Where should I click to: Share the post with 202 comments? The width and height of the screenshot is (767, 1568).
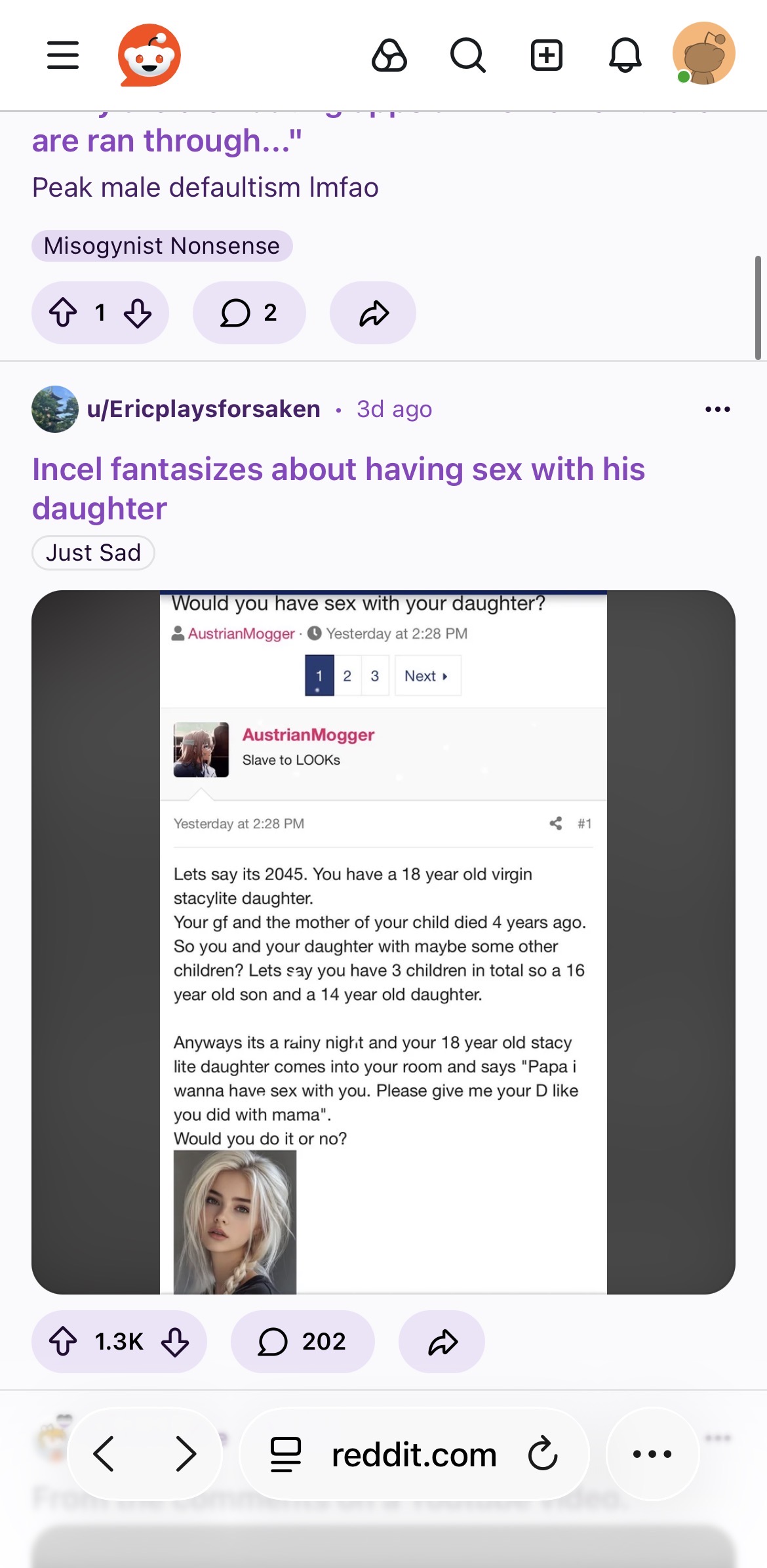pos(442,1342)
